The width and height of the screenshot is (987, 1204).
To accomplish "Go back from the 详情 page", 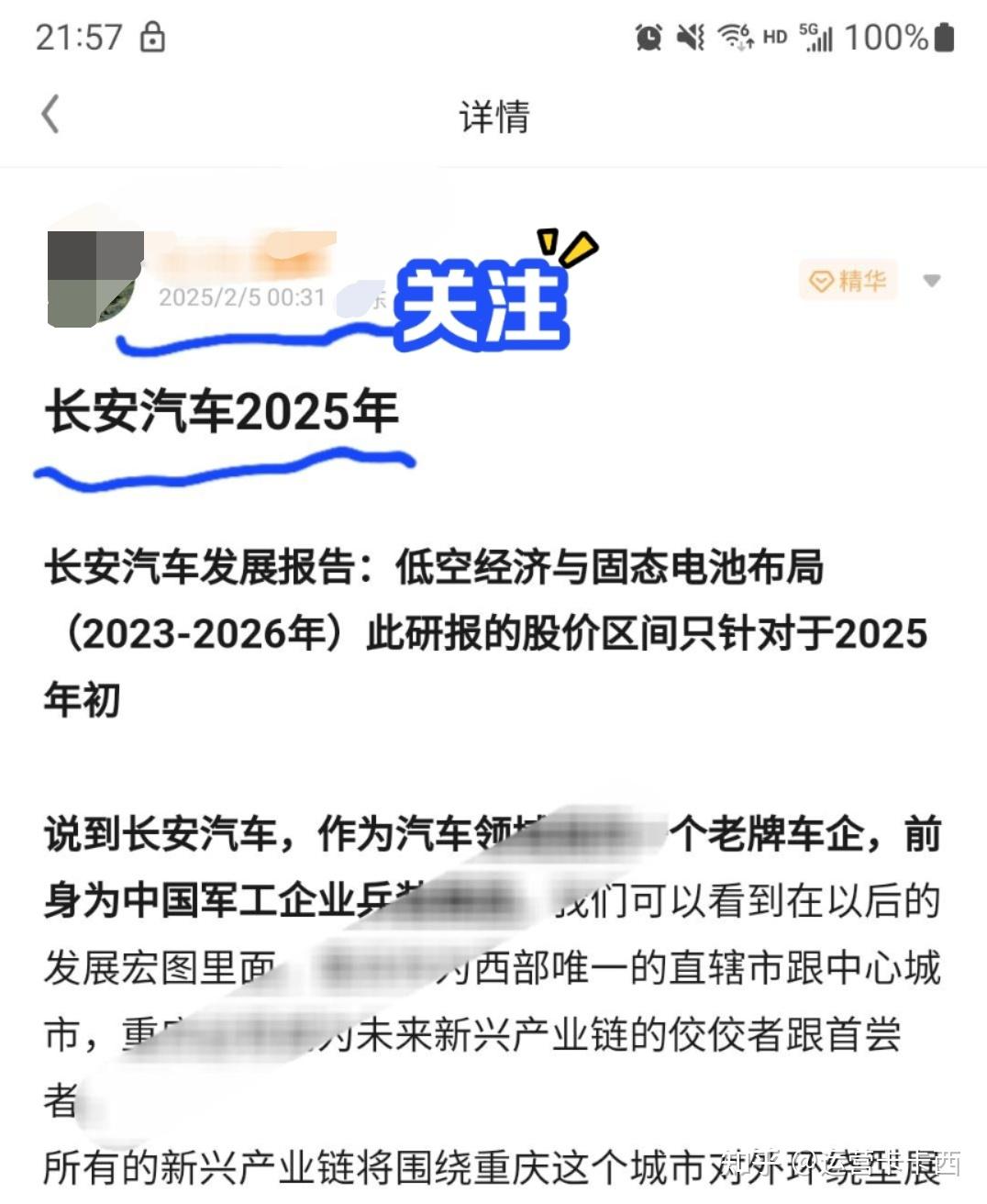I will click(50, 115).
